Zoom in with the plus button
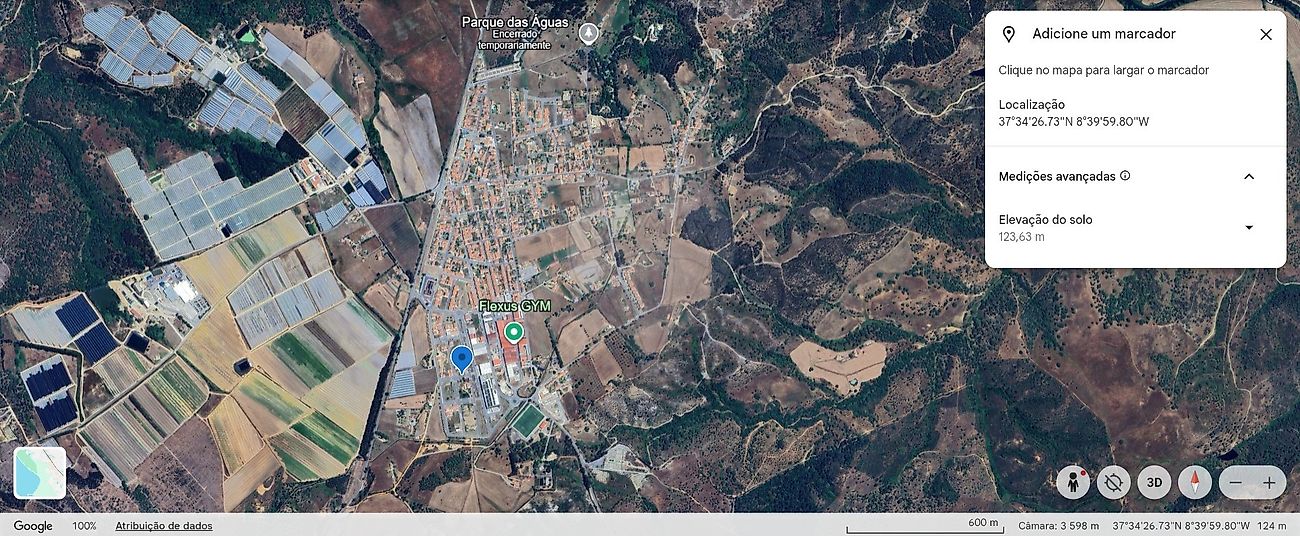The image size is (1300, 536). [x=1269, y=483]
